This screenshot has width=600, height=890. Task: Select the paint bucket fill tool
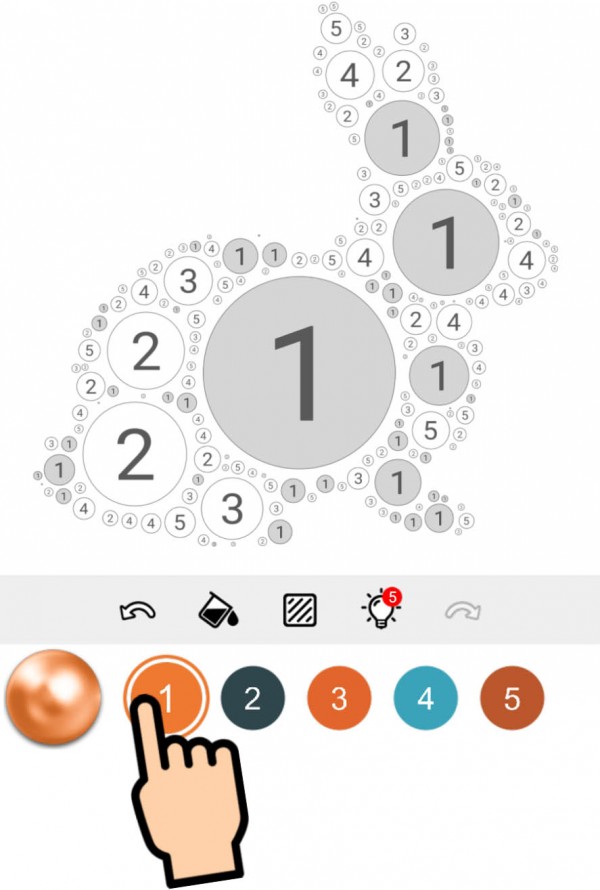coord(218,609)
